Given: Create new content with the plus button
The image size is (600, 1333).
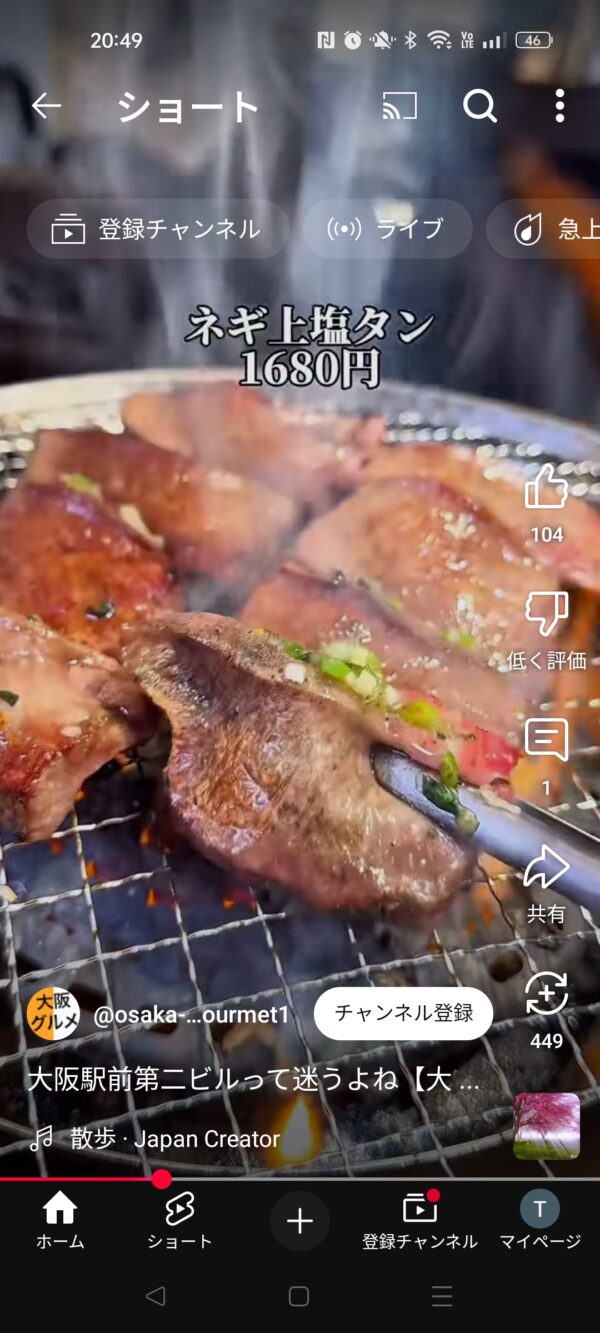Looking at the screenshot, I should 300,1221.
